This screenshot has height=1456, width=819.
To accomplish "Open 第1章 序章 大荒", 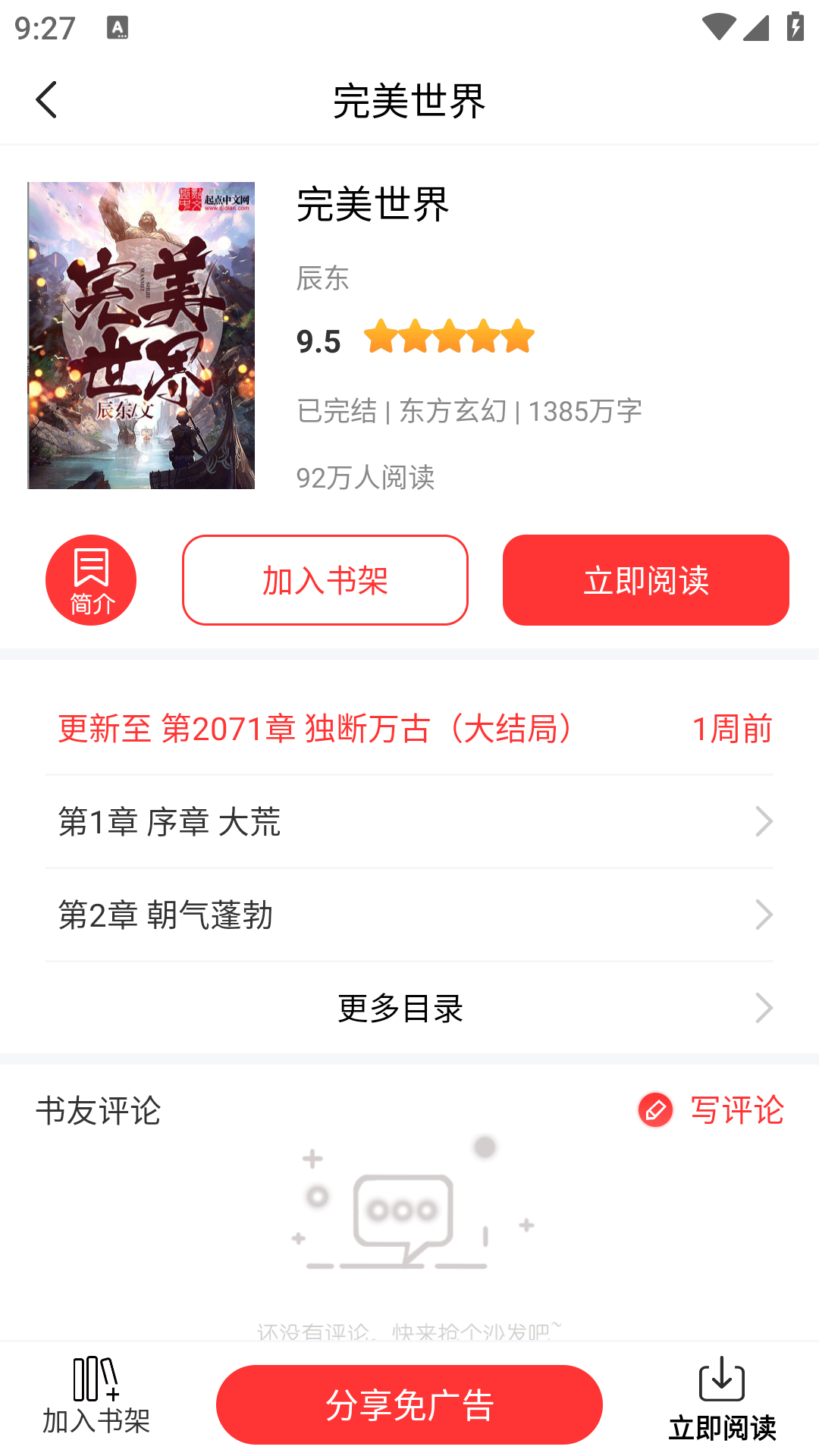I will pyautogui.click(x=409, y=822).
